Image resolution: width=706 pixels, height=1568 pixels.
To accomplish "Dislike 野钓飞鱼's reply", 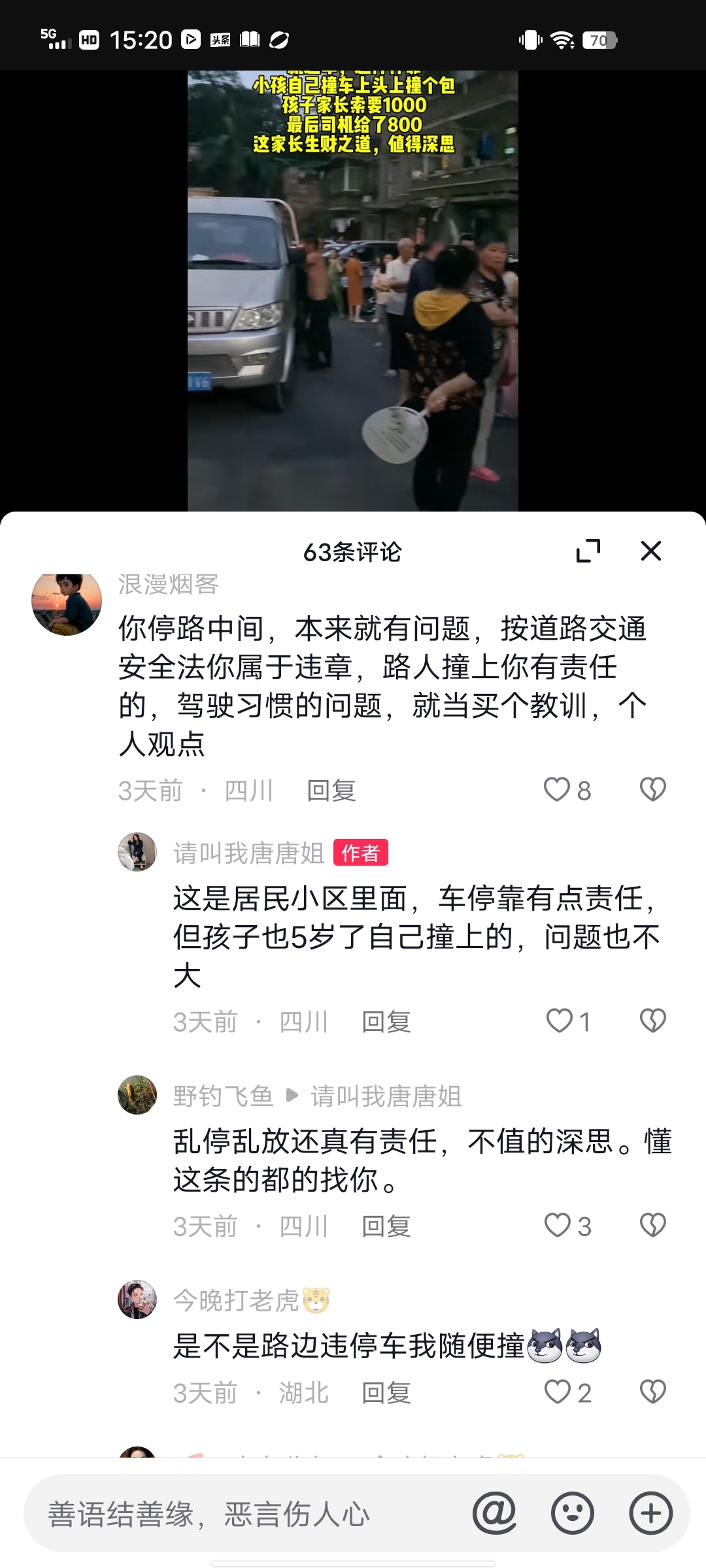I will pyautogui.click(x=652, y=1226).
